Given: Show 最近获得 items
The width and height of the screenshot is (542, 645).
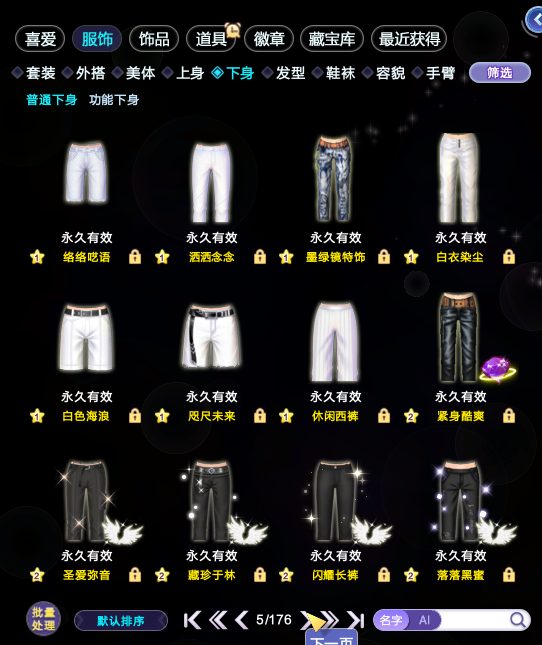Looking at the screenshot, I should click(409, 39).
